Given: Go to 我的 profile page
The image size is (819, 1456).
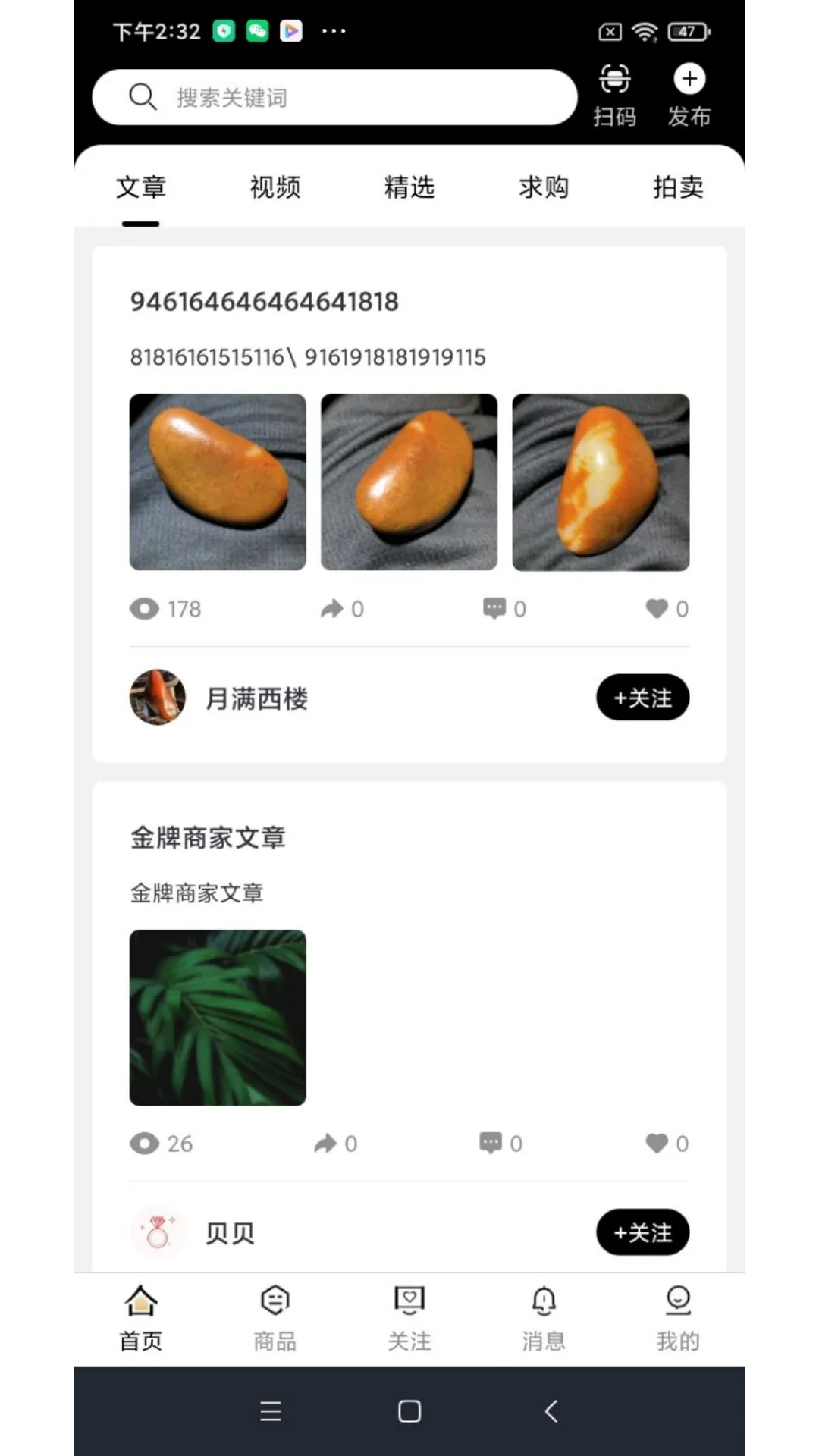Looking at the screenshot, I should pos(677,1317).
